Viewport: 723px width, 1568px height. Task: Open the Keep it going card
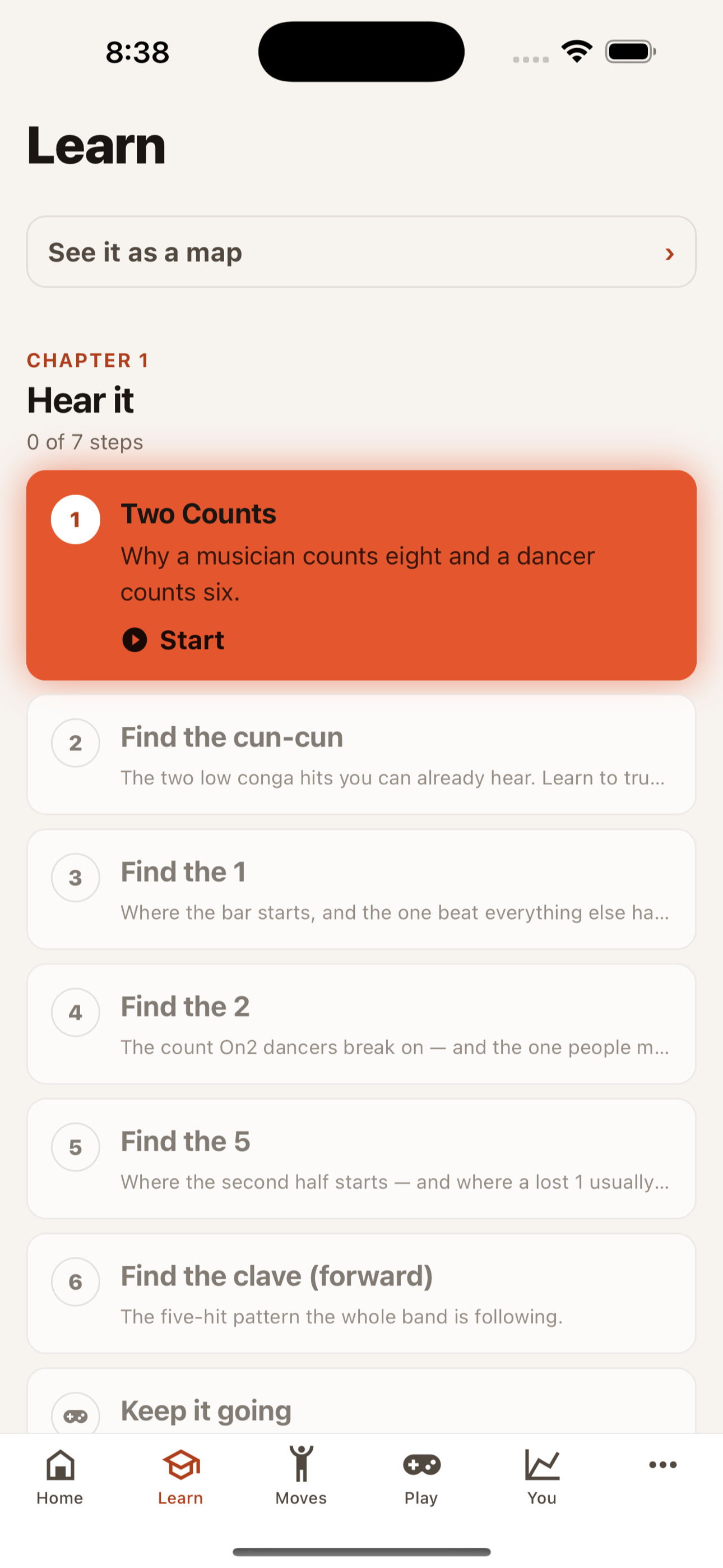[x=361, y=1402]
